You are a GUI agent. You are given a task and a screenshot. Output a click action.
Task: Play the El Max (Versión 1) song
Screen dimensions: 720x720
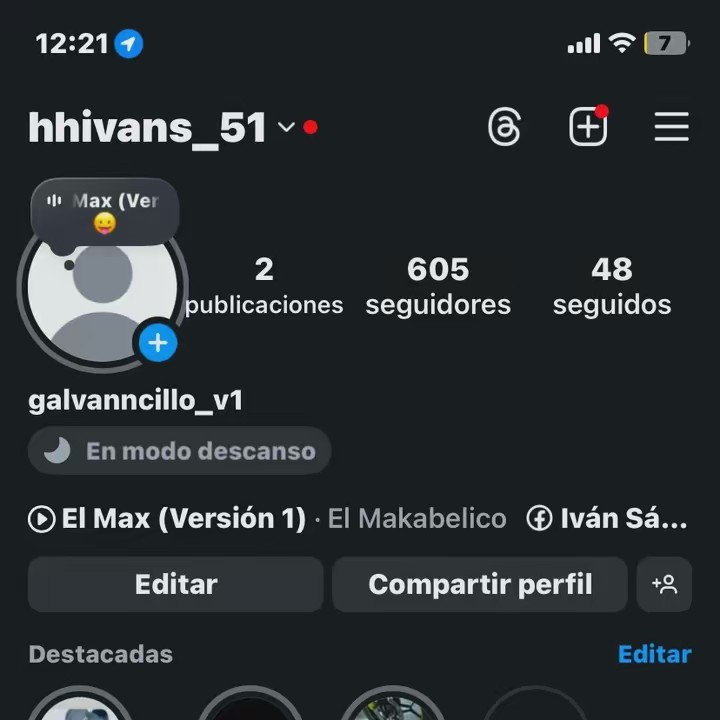(168, 519)
